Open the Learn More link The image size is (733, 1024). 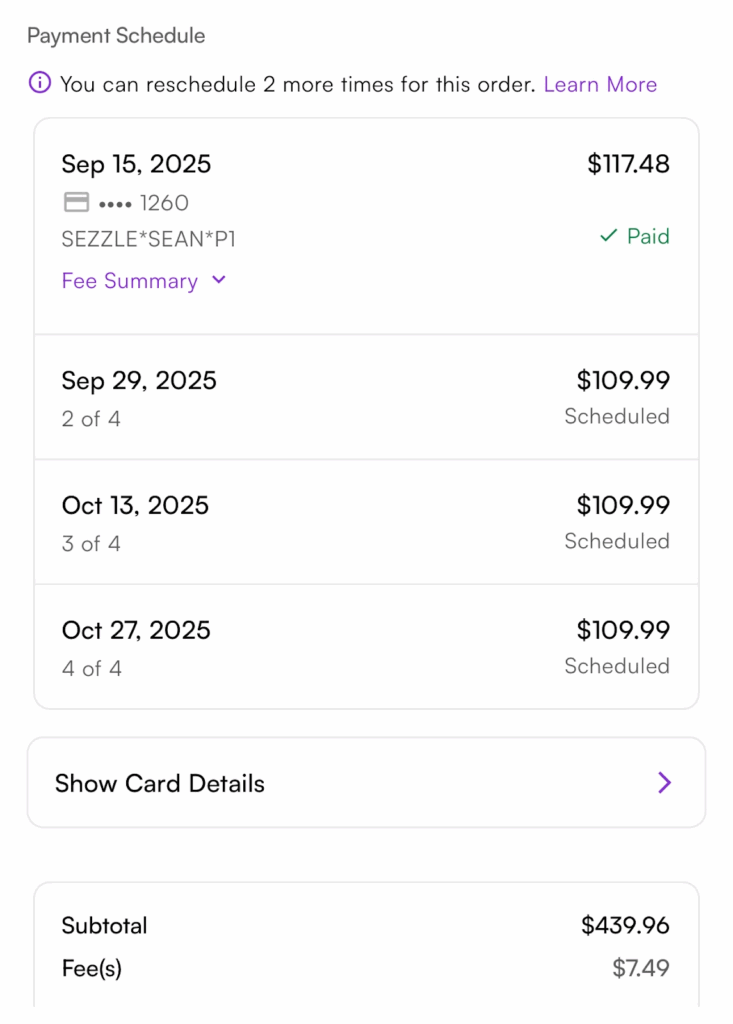pyautogui.click(x=600, y=84)
